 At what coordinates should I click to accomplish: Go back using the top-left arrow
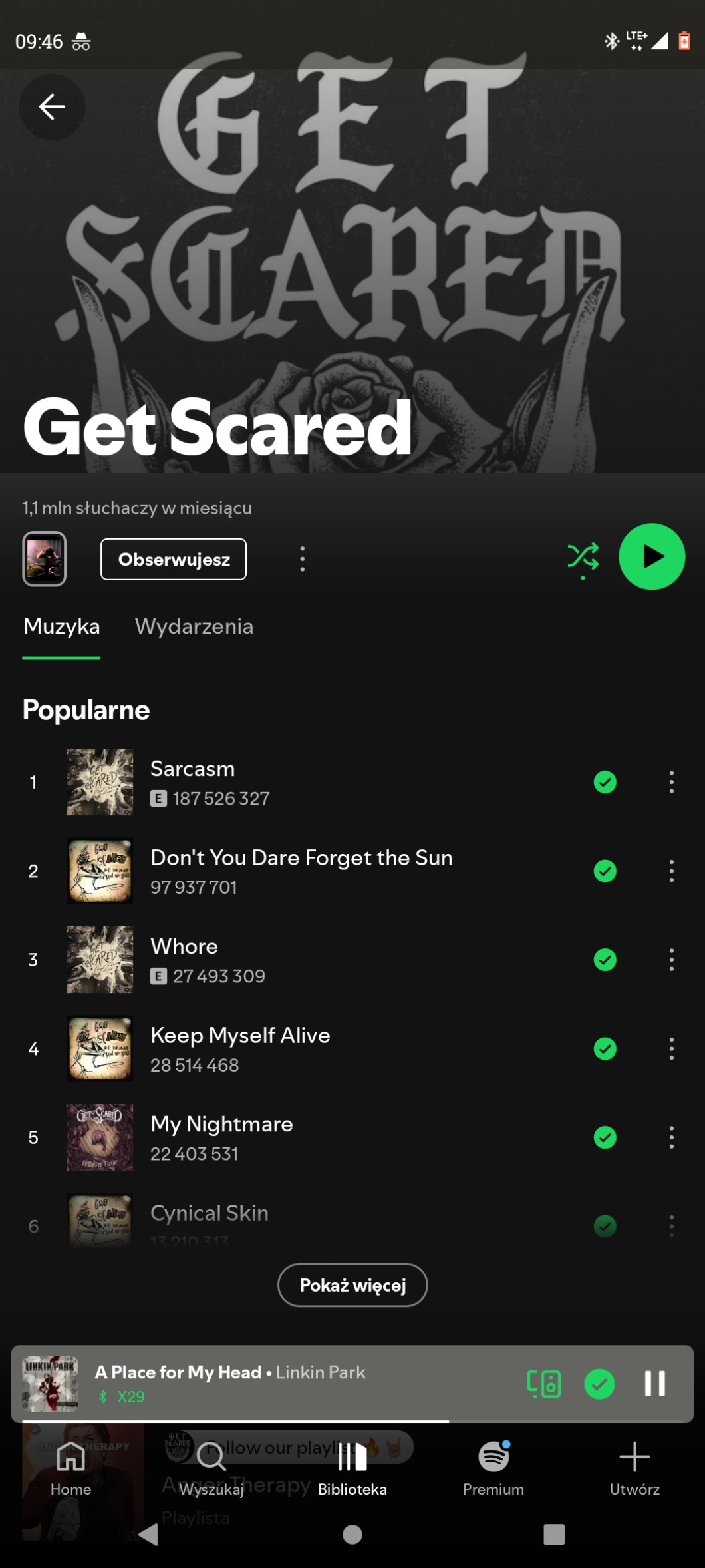point(52,106)
